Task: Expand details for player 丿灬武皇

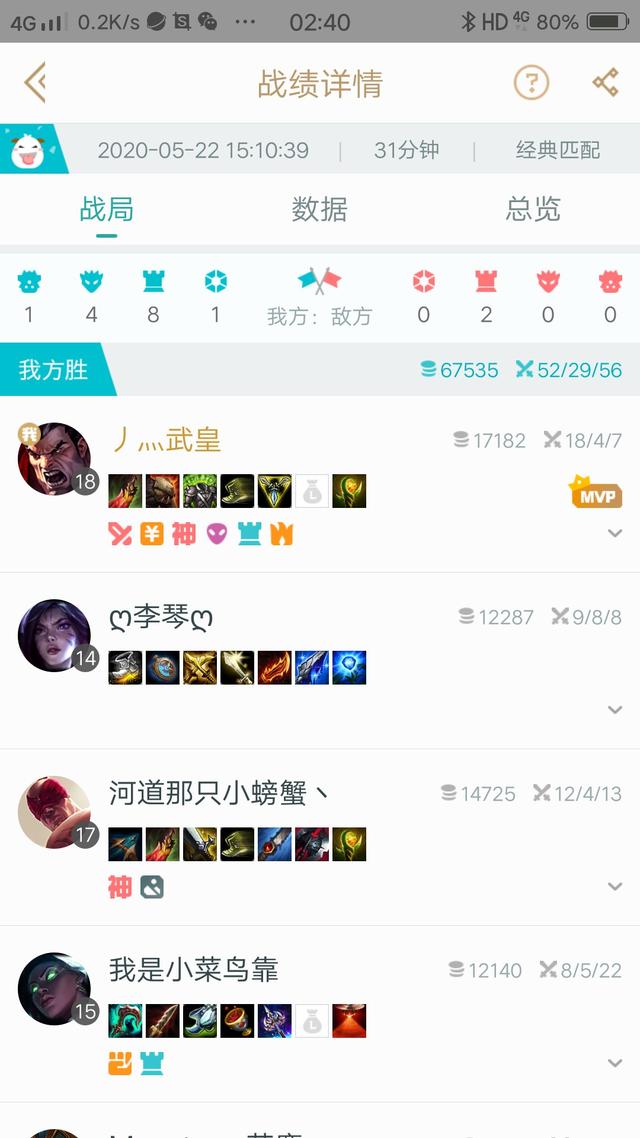Action: [x=615, y=534]
